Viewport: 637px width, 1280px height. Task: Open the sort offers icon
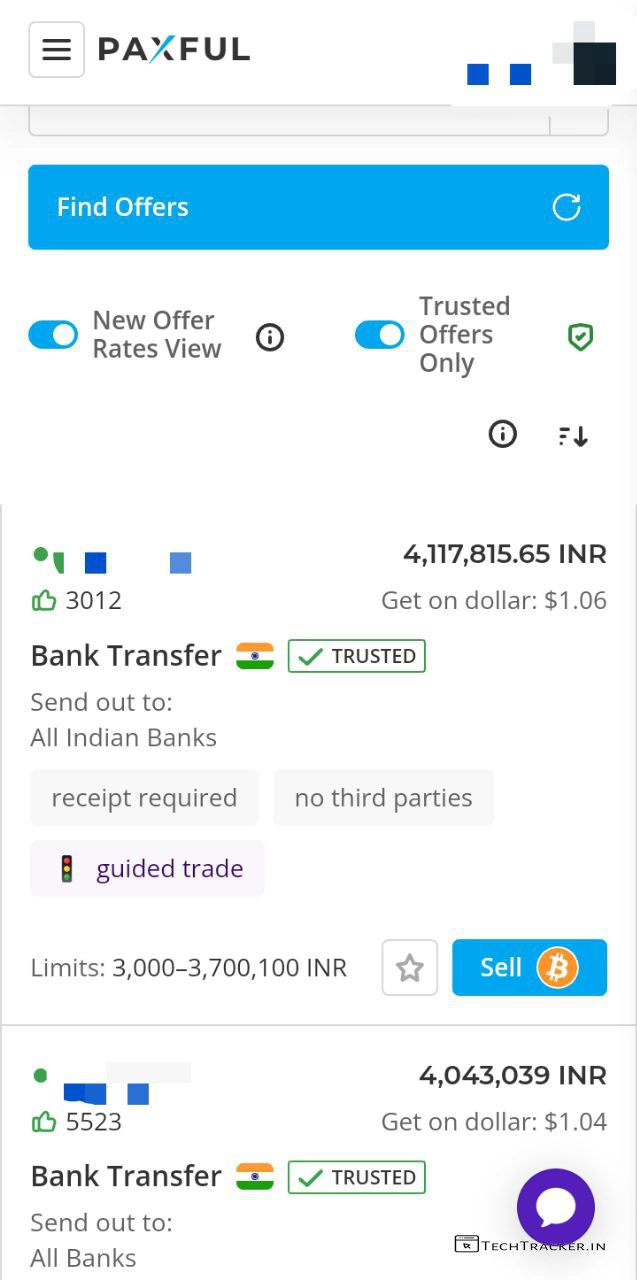point(573,435)
